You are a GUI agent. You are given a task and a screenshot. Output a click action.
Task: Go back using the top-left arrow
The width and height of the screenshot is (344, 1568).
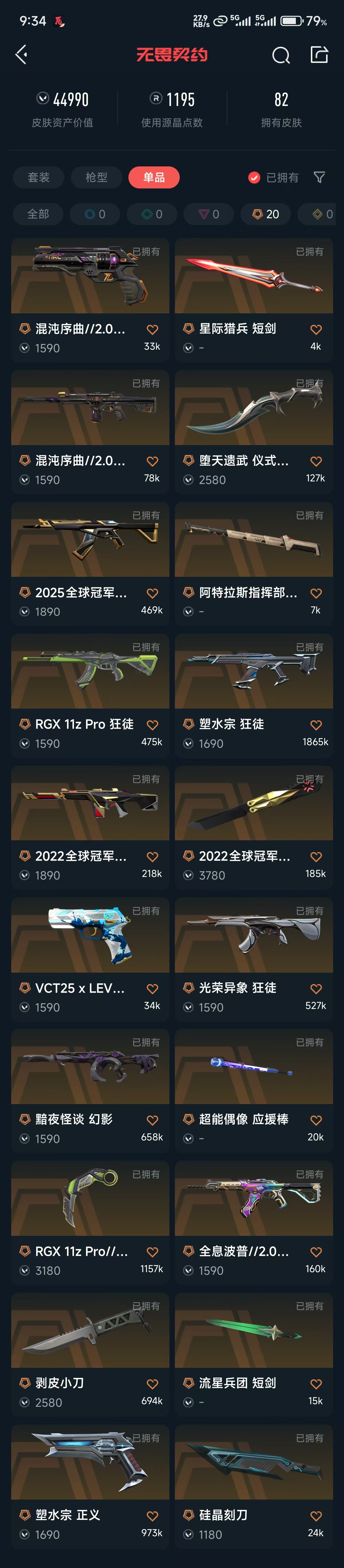click(21, 55)
